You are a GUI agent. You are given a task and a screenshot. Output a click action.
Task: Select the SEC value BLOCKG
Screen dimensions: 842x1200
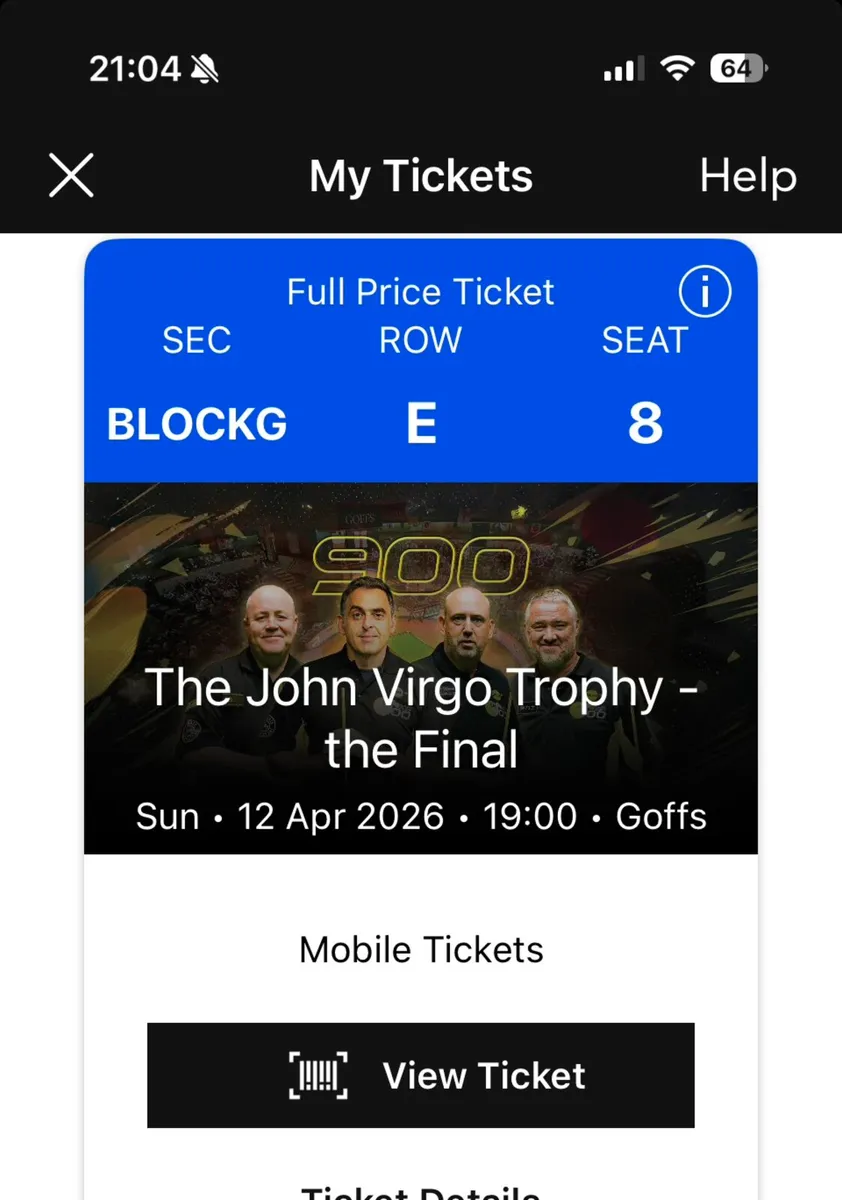196,423
